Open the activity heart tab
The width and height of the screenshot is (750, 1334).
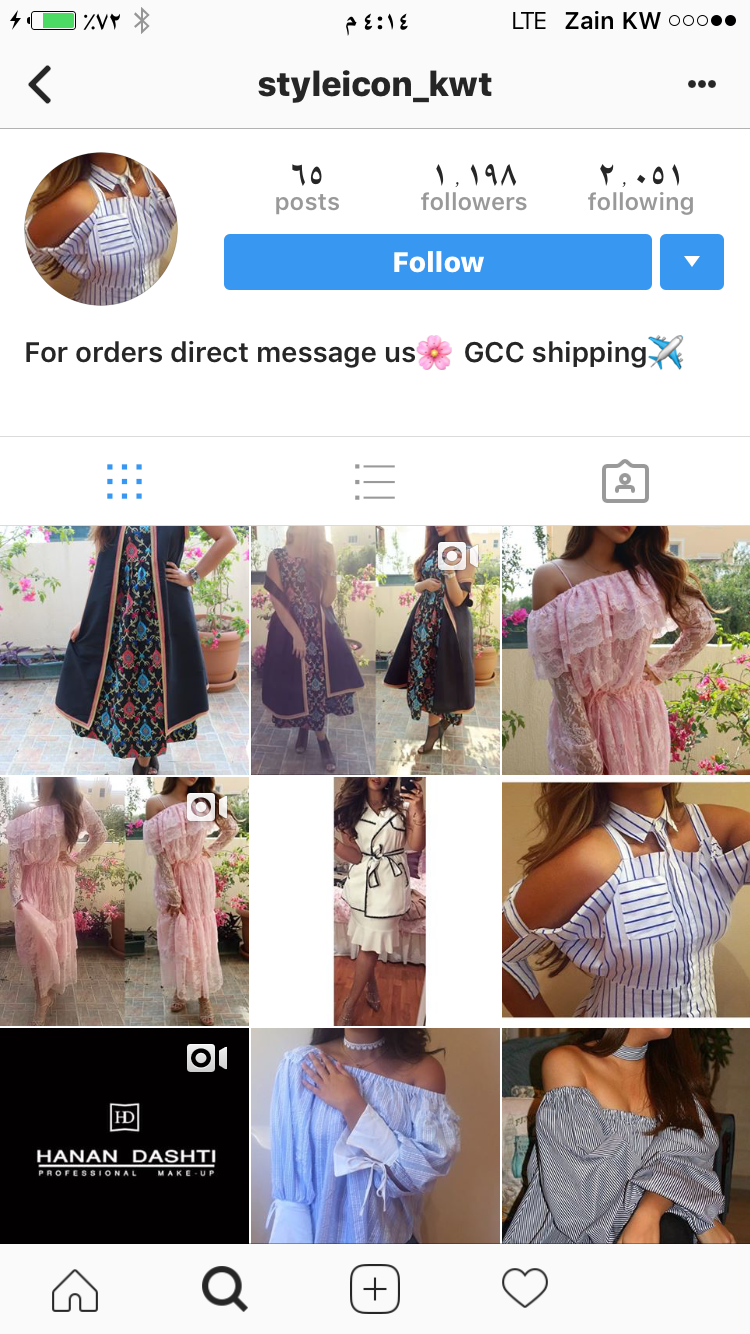(x=525, y=1289)
